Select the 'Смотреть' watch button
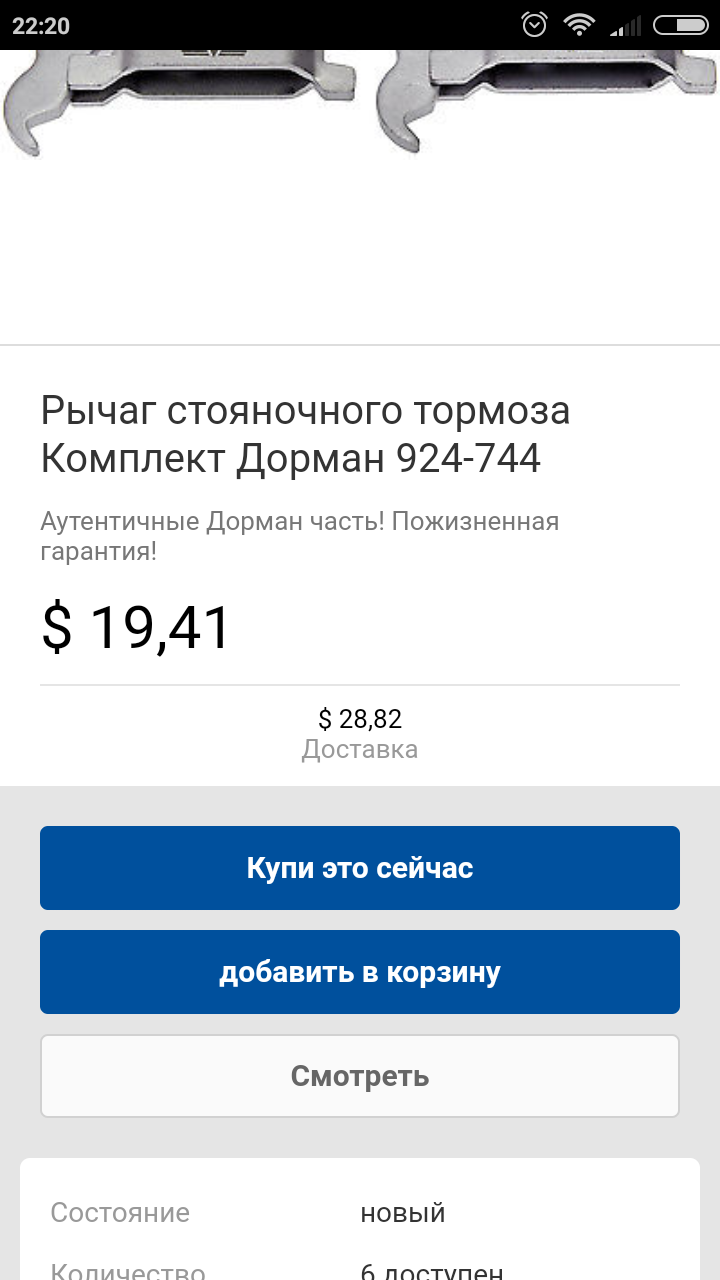The image size is (720, 1280). 360,1076
